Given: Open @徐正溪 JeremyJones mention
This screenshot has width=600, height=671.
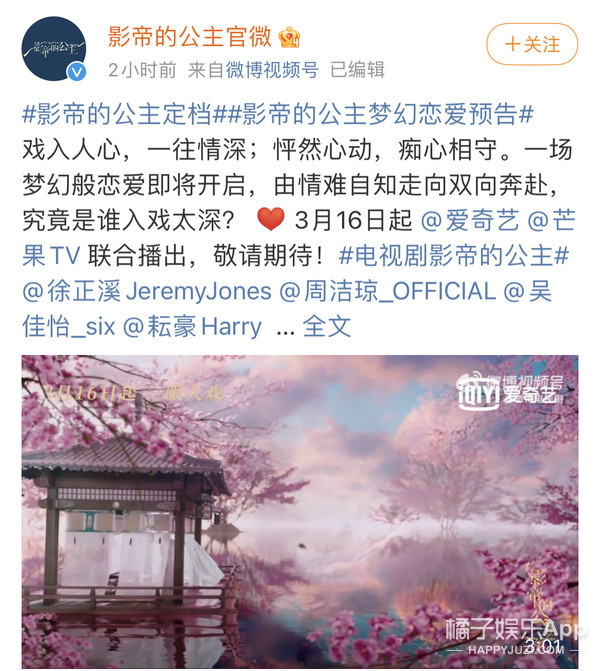Looking at the screenshot, I should (146, 291).
